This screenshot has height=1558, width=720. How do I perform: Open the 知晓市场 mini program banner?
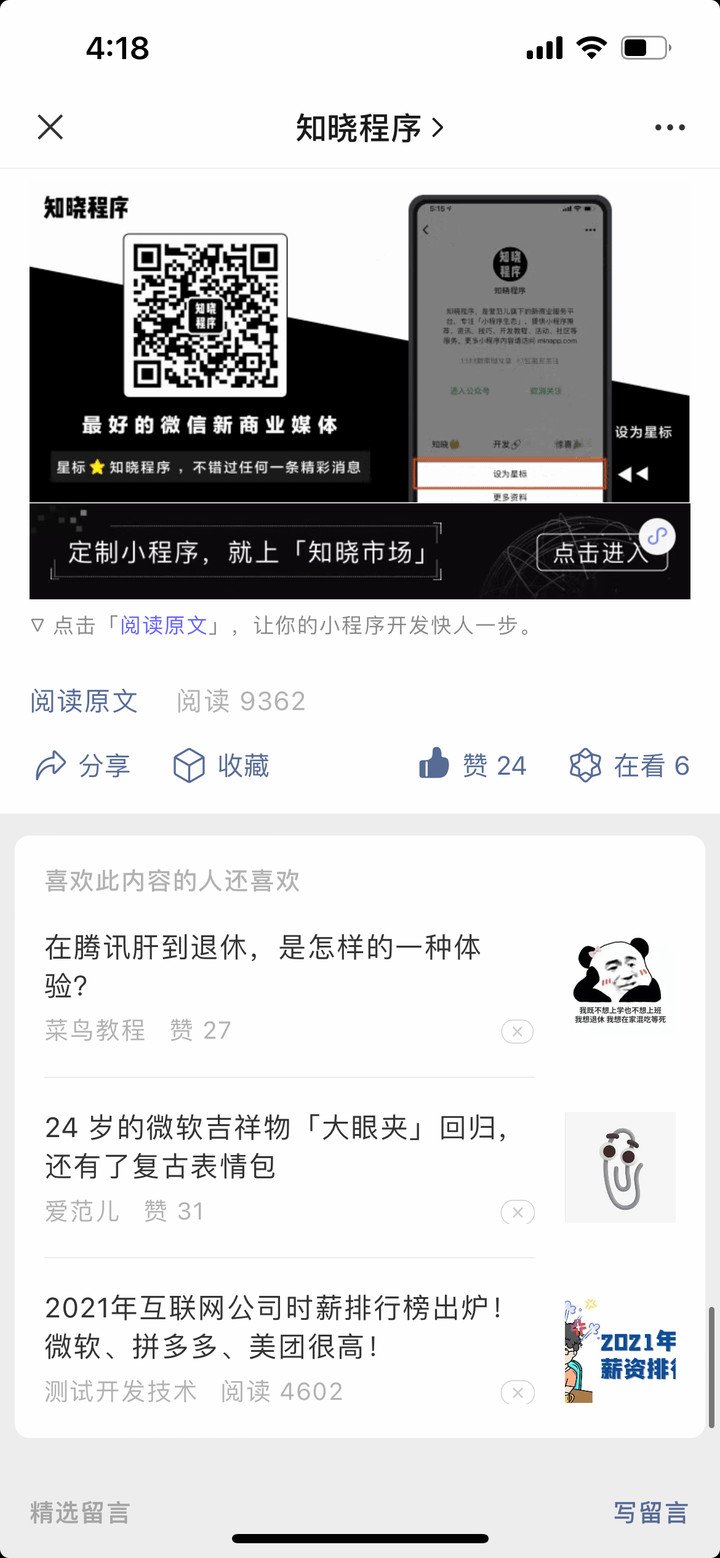pyautogui.click(x=360, y=551)
